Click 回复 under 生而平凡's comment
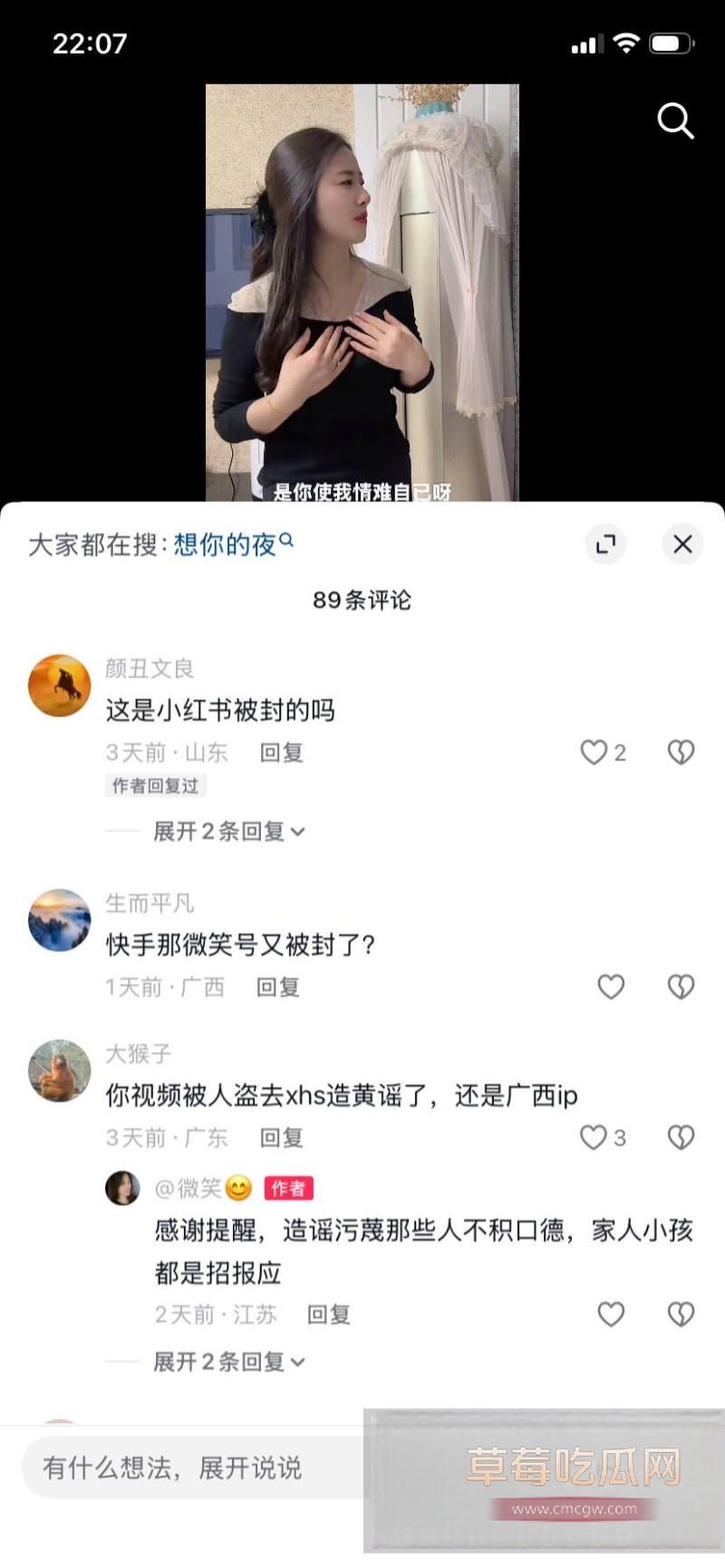Image resolution: width=725 pixels, height=1568 pixels. click(275, 987)
